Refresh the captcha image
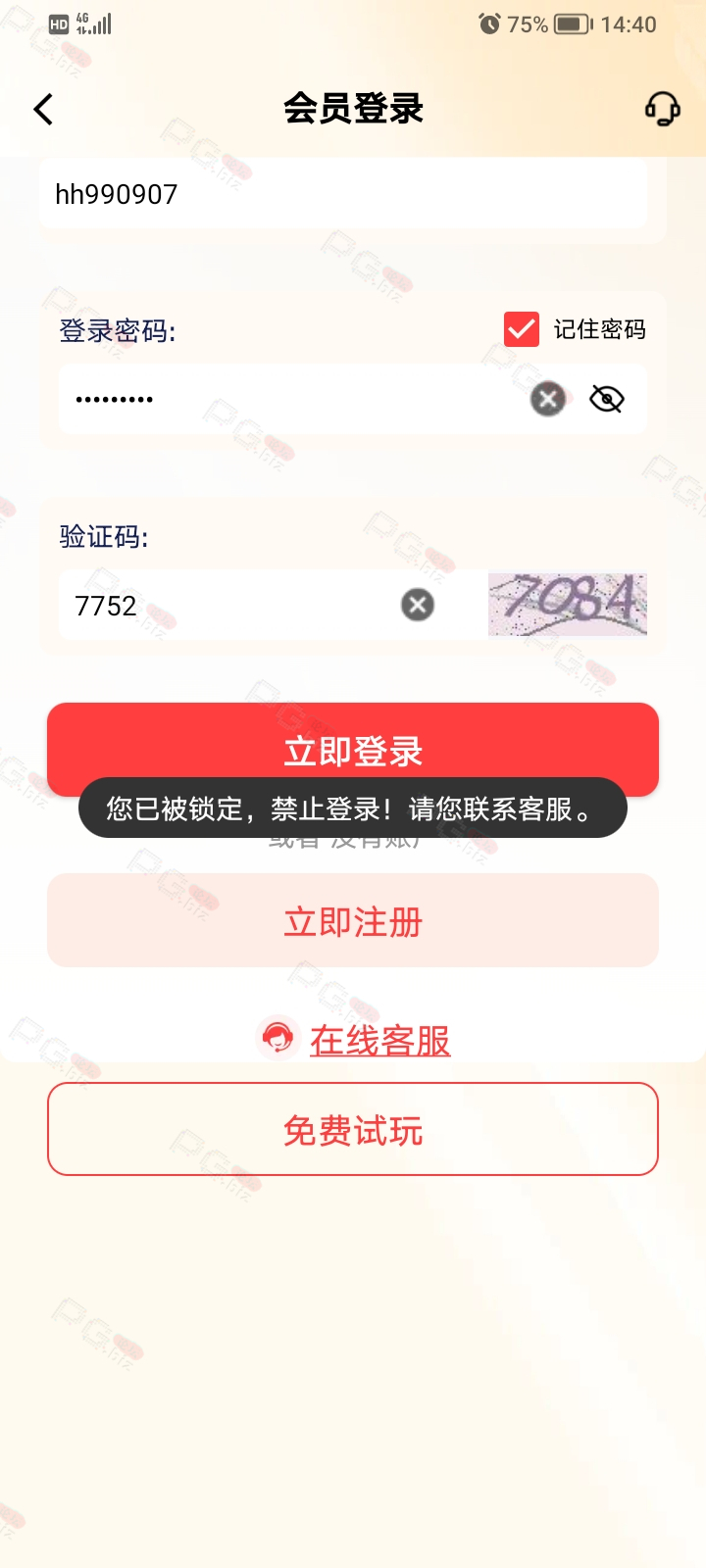This screenshot has height=1568, width=706. pyautogui.click(x=568, y=605)
